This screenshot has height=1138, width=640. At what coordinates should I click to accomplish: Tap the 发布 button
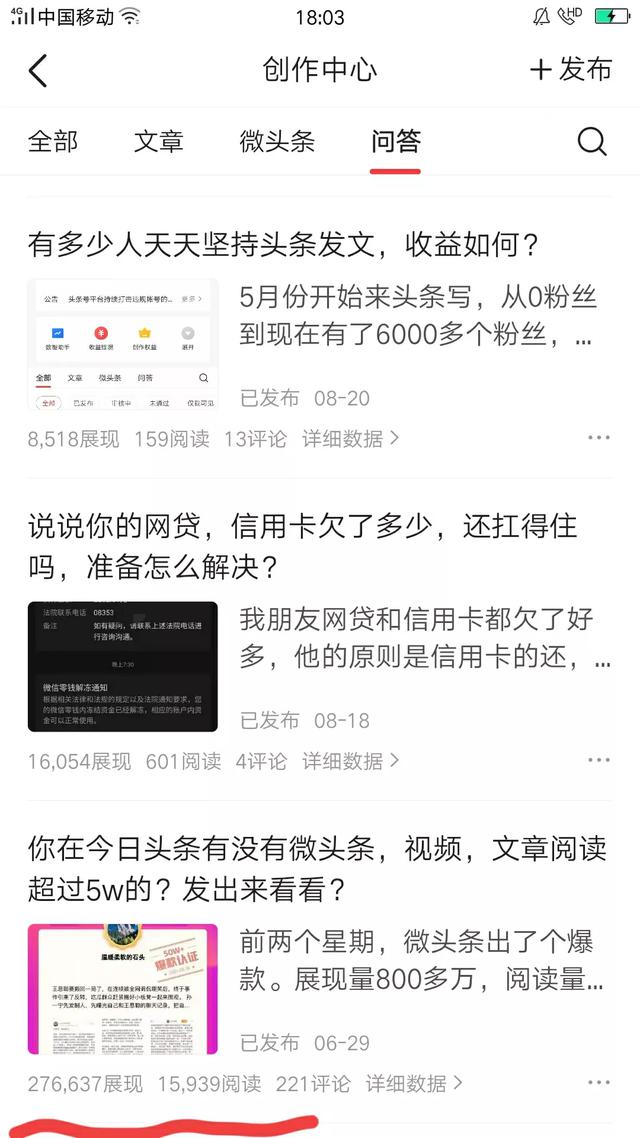(571, 70)
